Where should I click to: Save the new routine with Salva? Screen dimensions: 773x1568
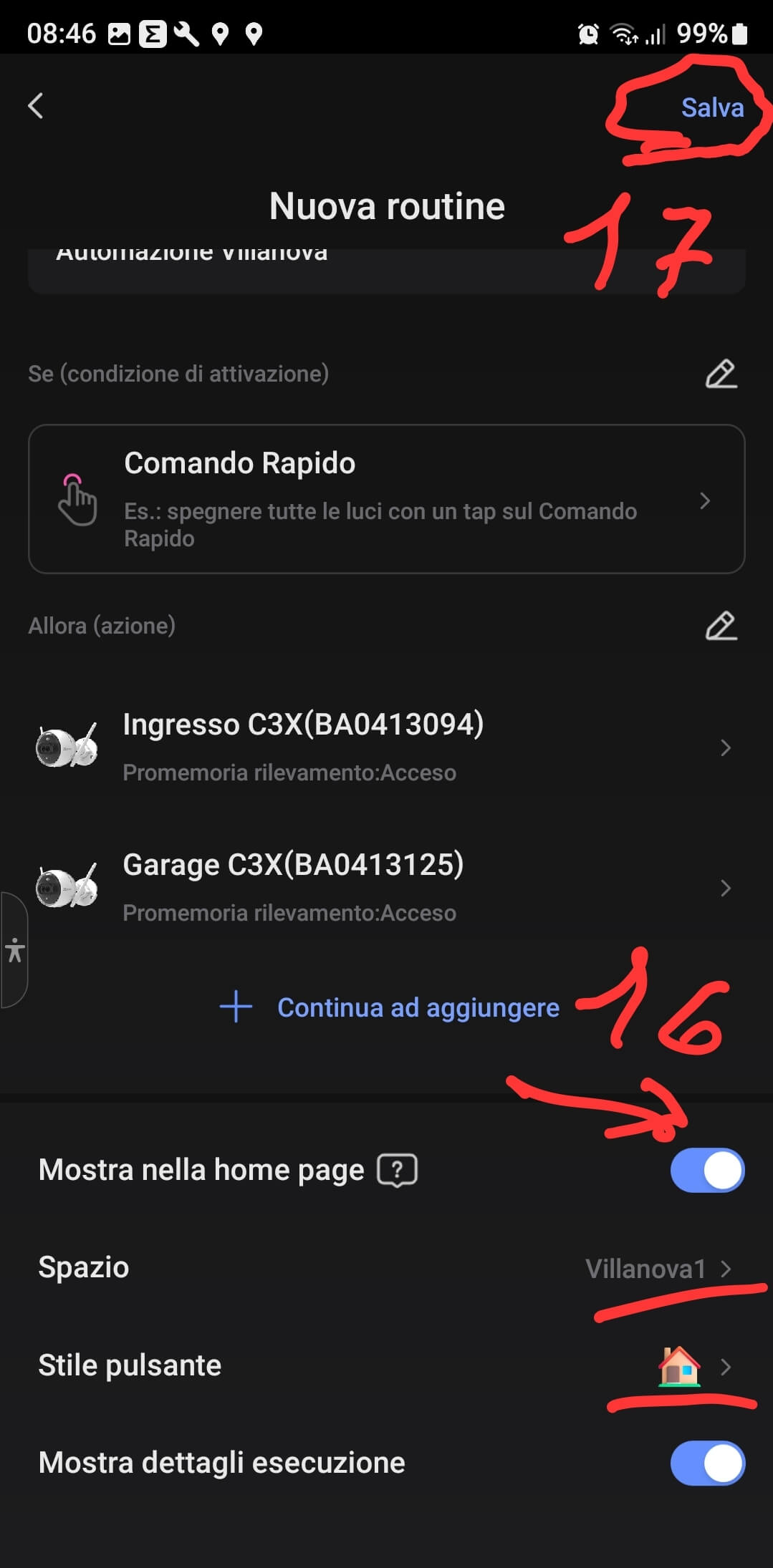click(x=711, y=108)
